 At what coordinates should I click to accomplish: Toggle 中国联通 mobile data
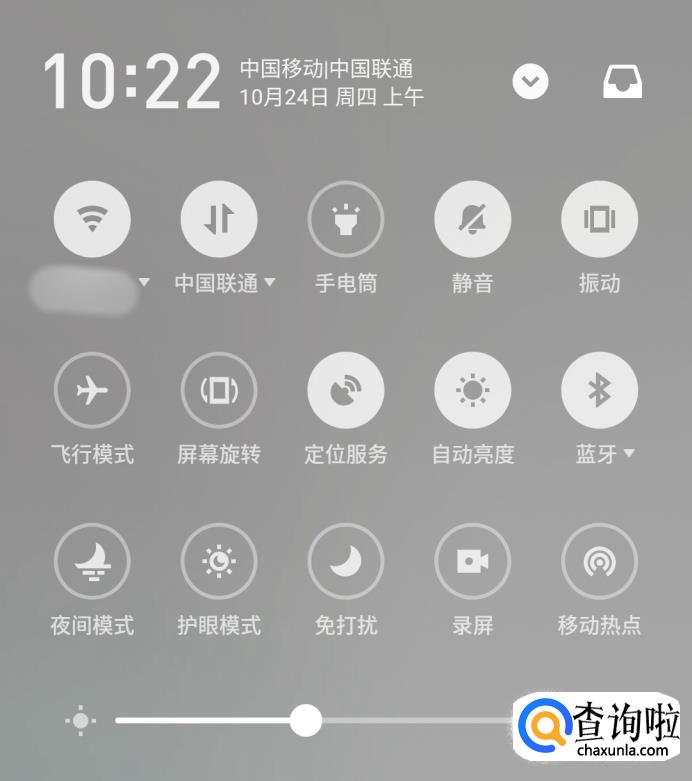click(219, 220)
